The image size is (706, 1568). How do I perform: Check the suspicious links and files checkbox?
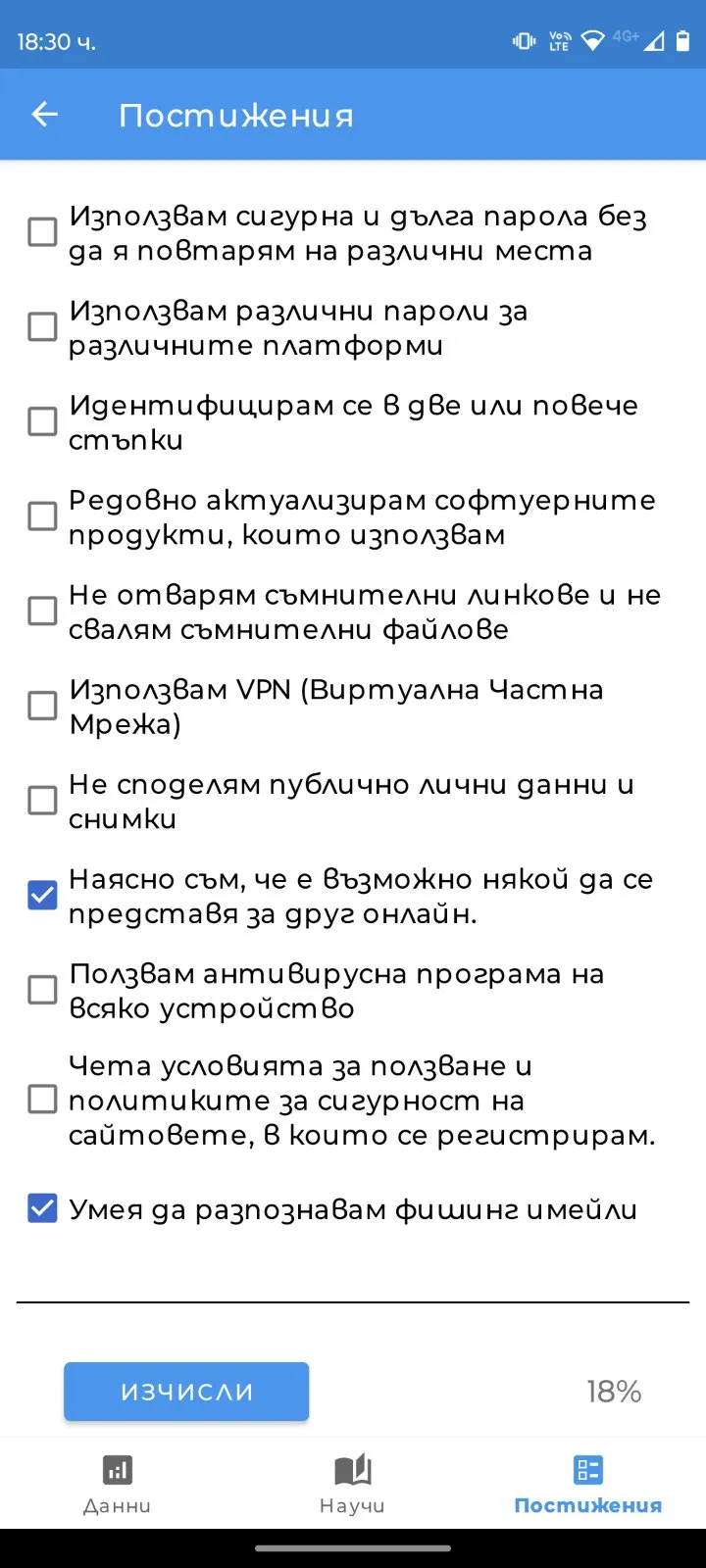point(42,612)
